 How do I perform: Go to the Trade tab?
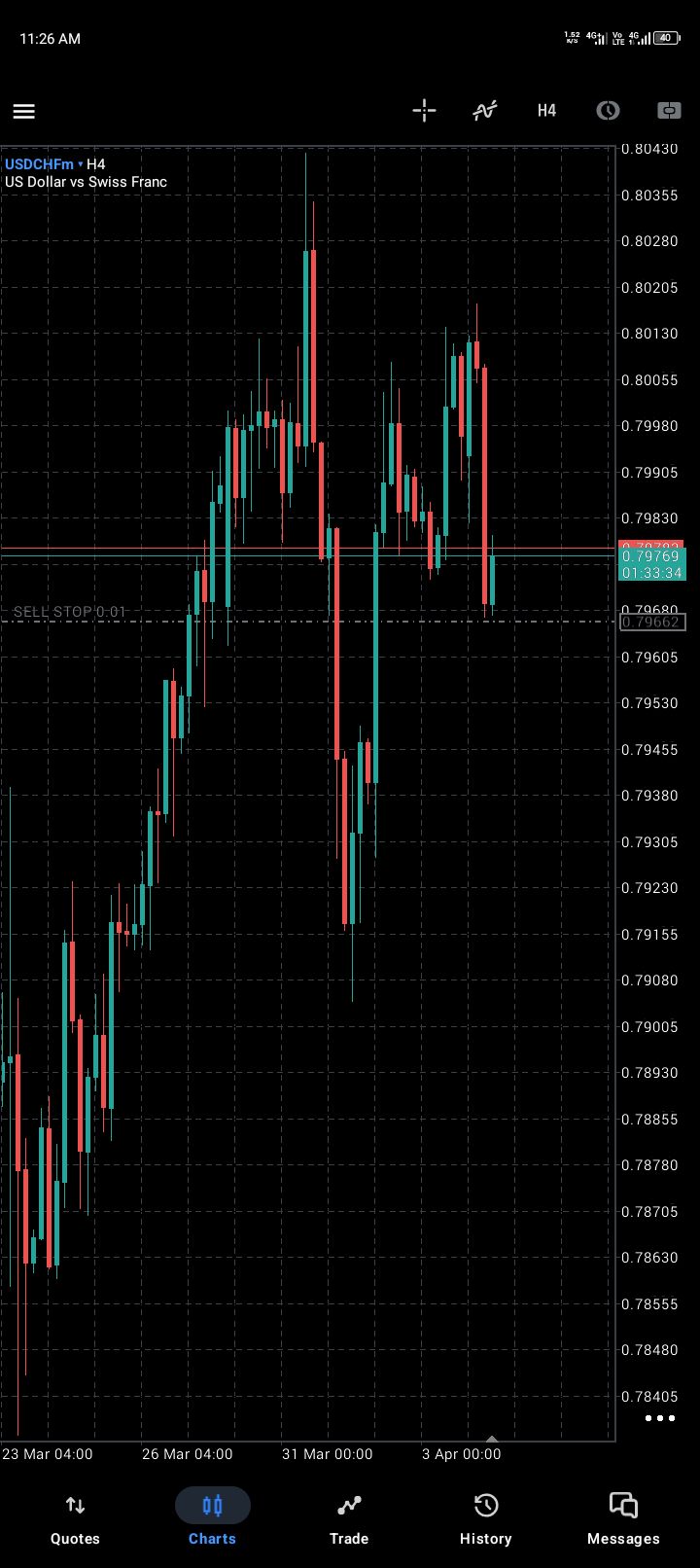pyautogui.click(x=349, y=1518)
